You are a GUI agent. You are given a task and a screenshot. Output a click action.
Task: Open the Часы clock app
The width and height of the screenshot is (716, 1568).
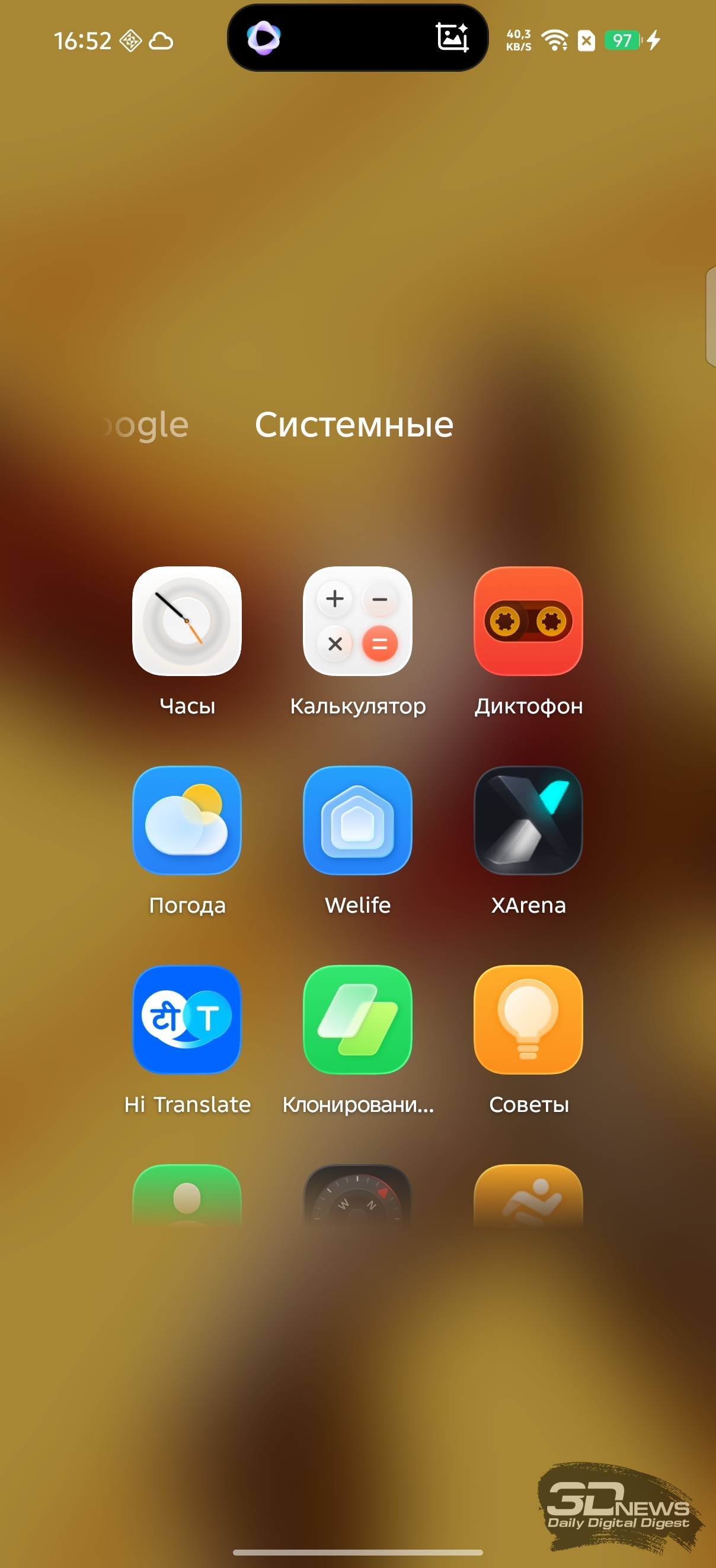(x=187, y=621)
